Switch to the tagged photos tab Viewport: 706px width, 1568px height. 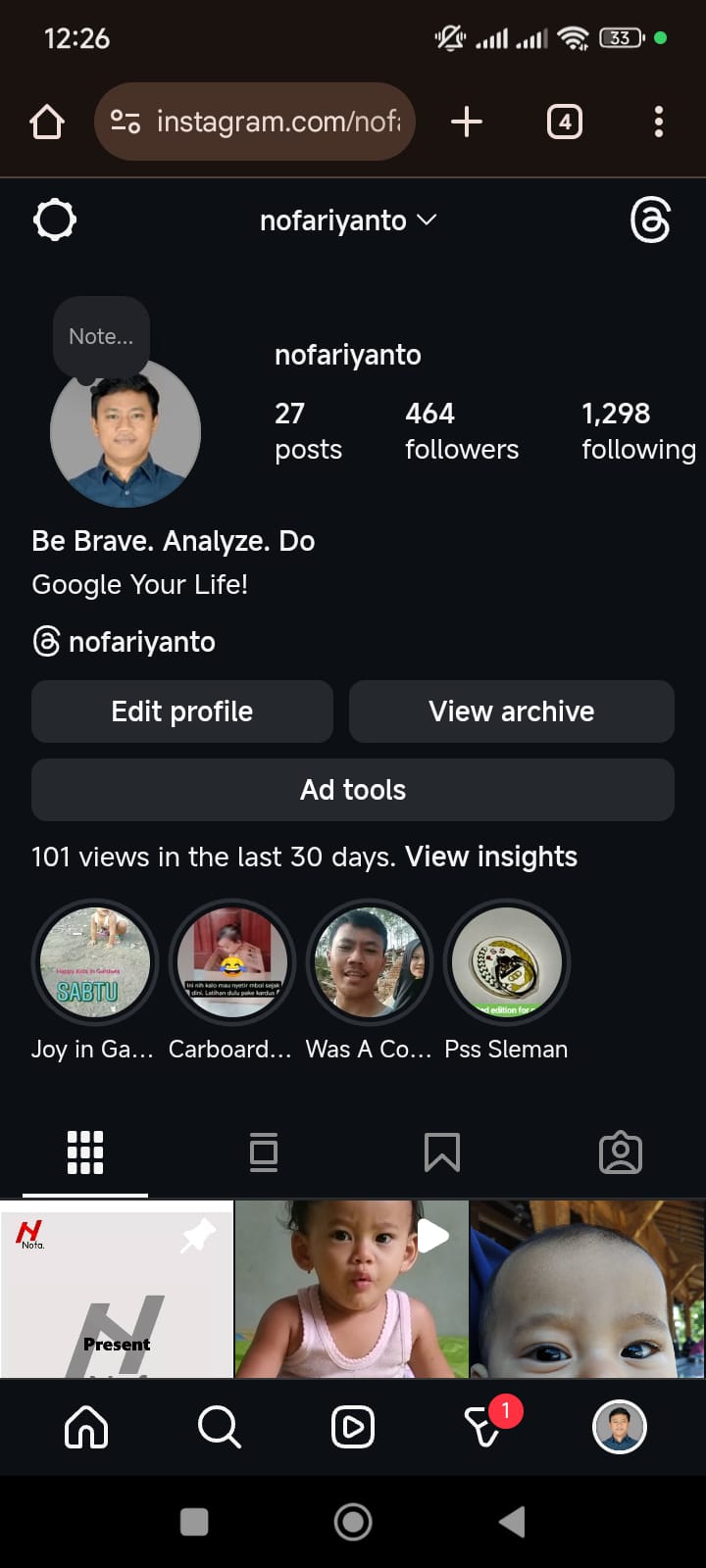tap(620, 1152)
